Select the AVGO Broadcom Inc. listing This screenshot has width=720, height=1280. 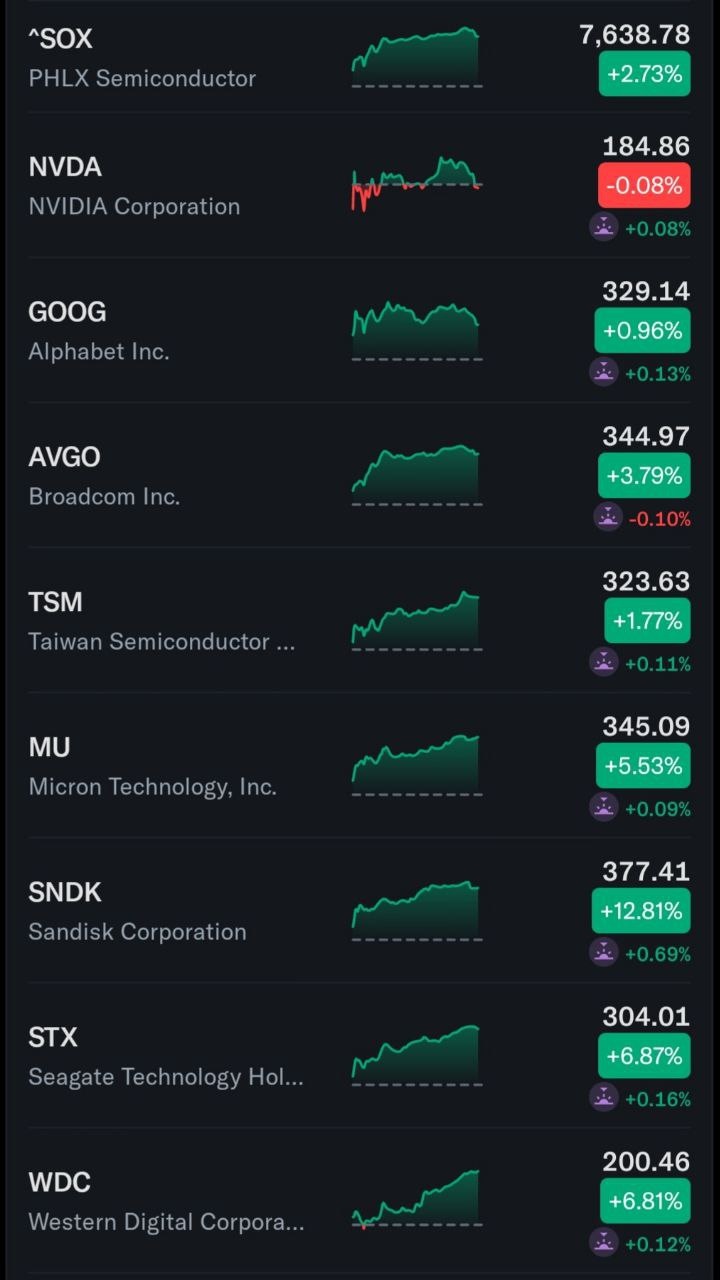[x=104, y=476]
